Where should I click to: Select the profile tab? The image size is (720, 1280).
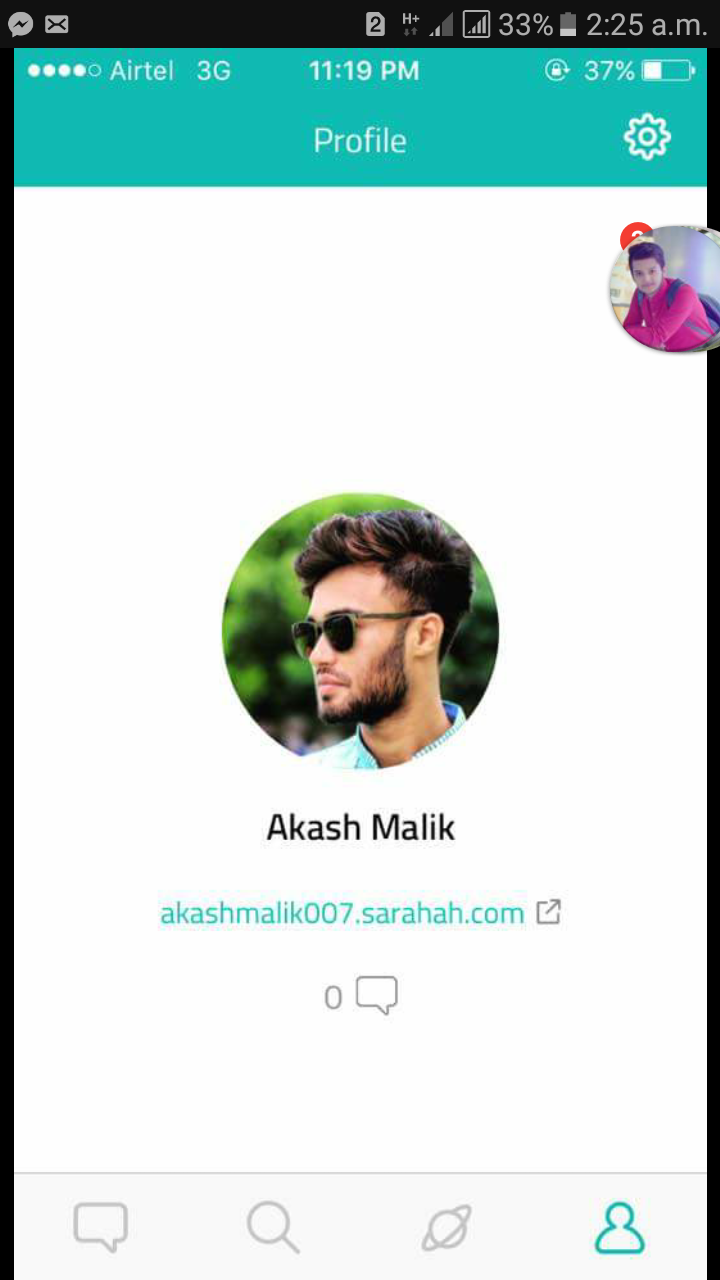point(620,1227)
